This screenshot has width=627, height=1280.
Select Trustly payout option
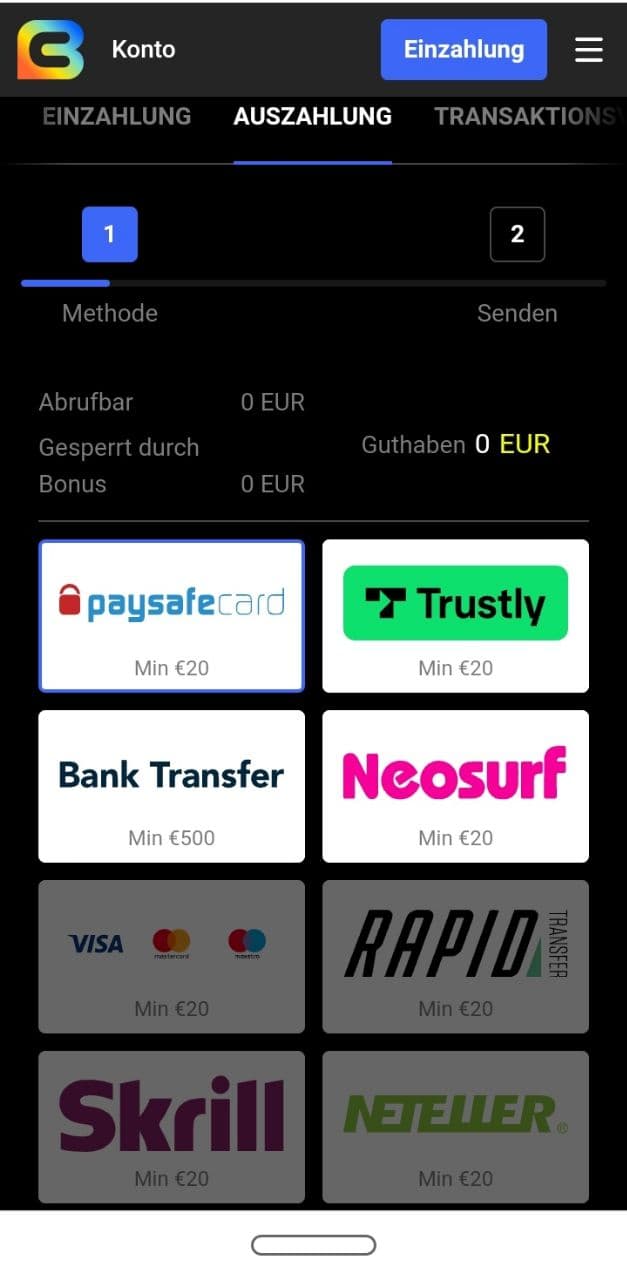(x=455, y=616)
